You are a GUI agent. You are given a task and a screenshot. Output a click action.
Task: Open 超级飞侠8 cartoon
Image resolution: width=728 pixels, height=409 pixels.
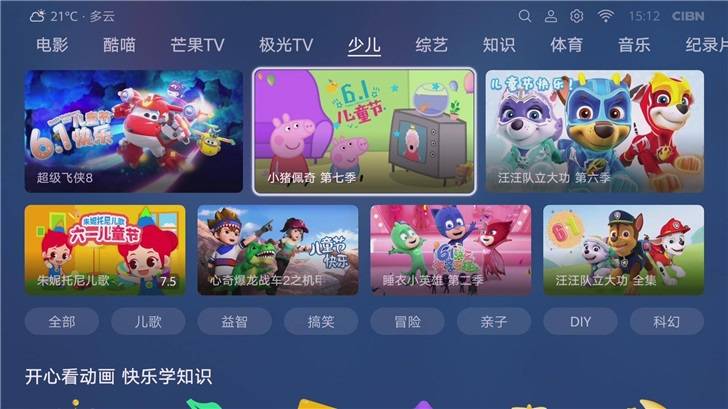pyautogui.click(x=134, y=131)
